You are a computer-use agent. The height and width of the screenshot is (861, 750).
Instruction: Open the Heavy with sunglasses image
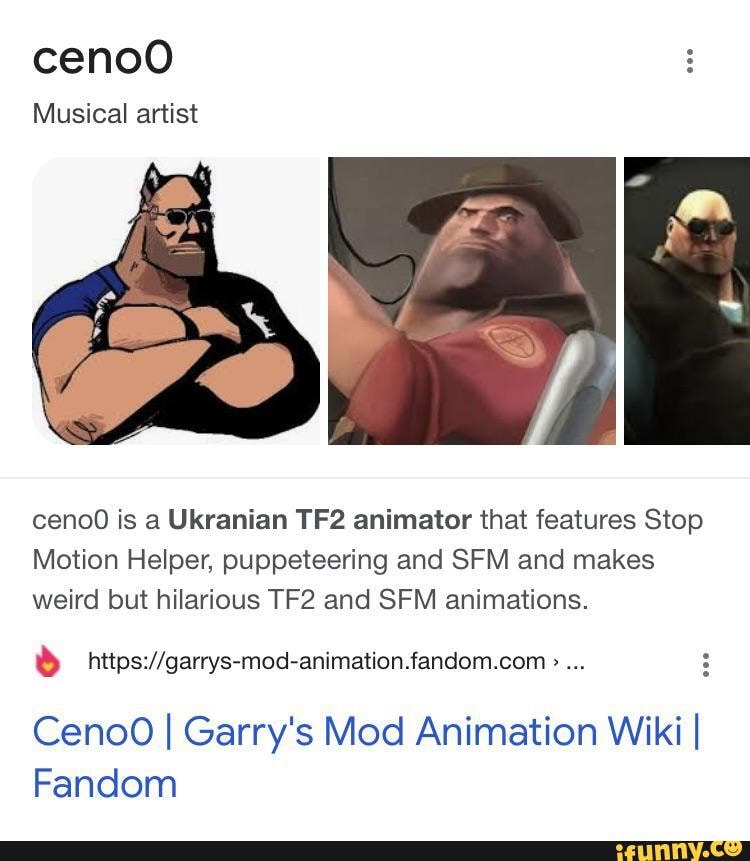[x=687, y=301]
